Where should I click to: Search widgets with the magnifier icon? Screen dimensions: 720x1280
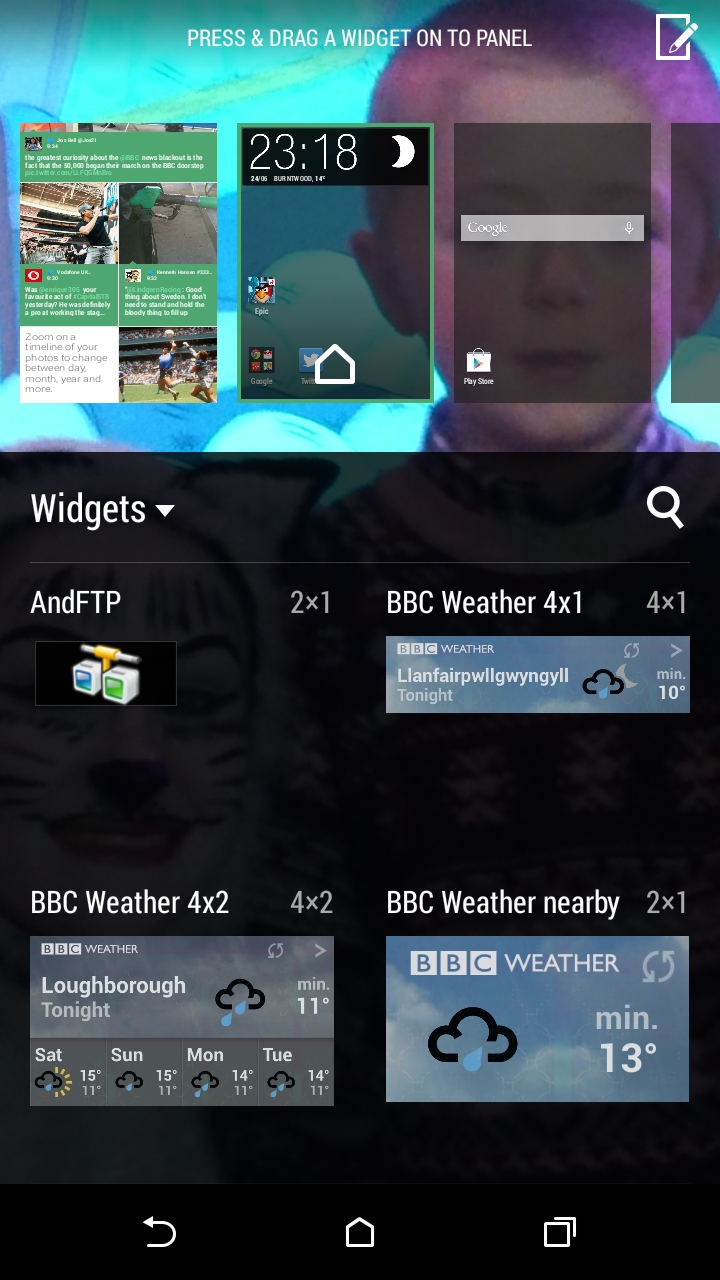[665, 508]
